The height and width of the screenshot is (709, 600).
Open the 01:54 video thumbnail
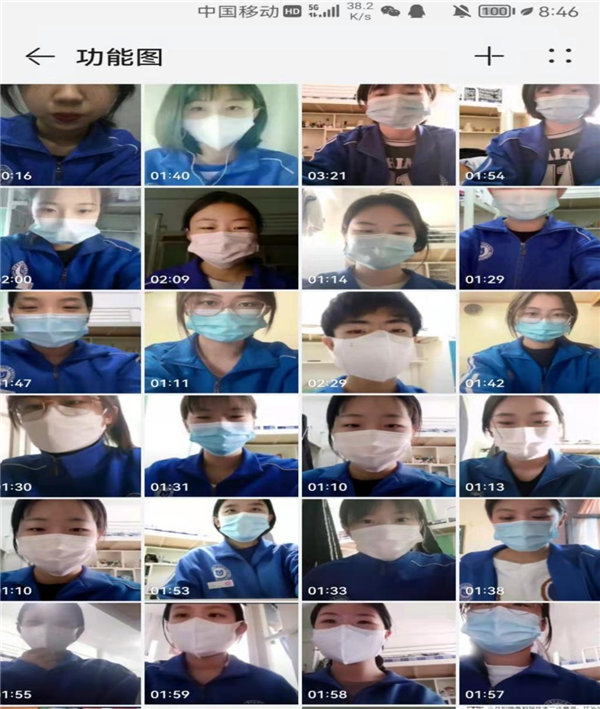530,135
